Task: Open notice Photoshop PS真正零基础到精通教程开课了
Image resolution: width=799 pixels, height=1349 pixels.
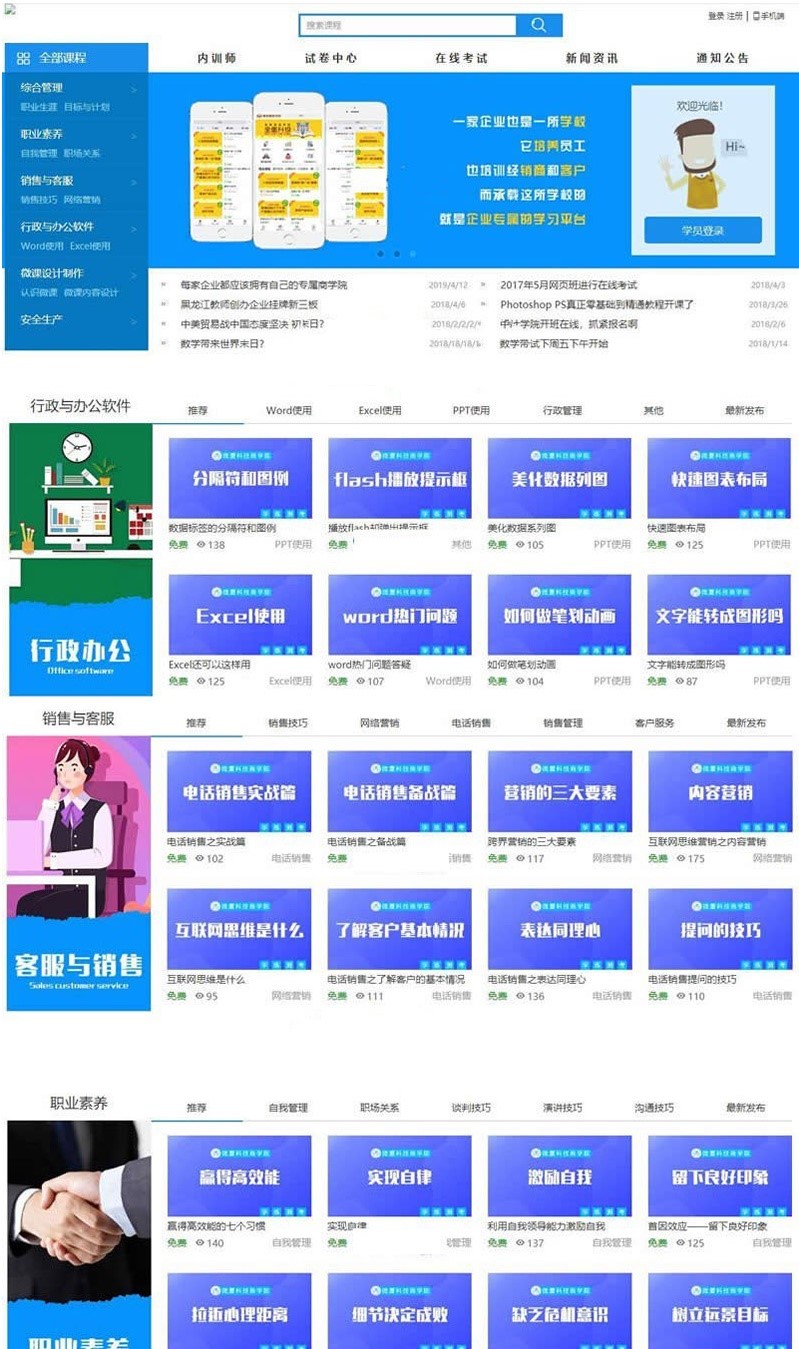Action: pyautogui.click(x=597, y=304)
